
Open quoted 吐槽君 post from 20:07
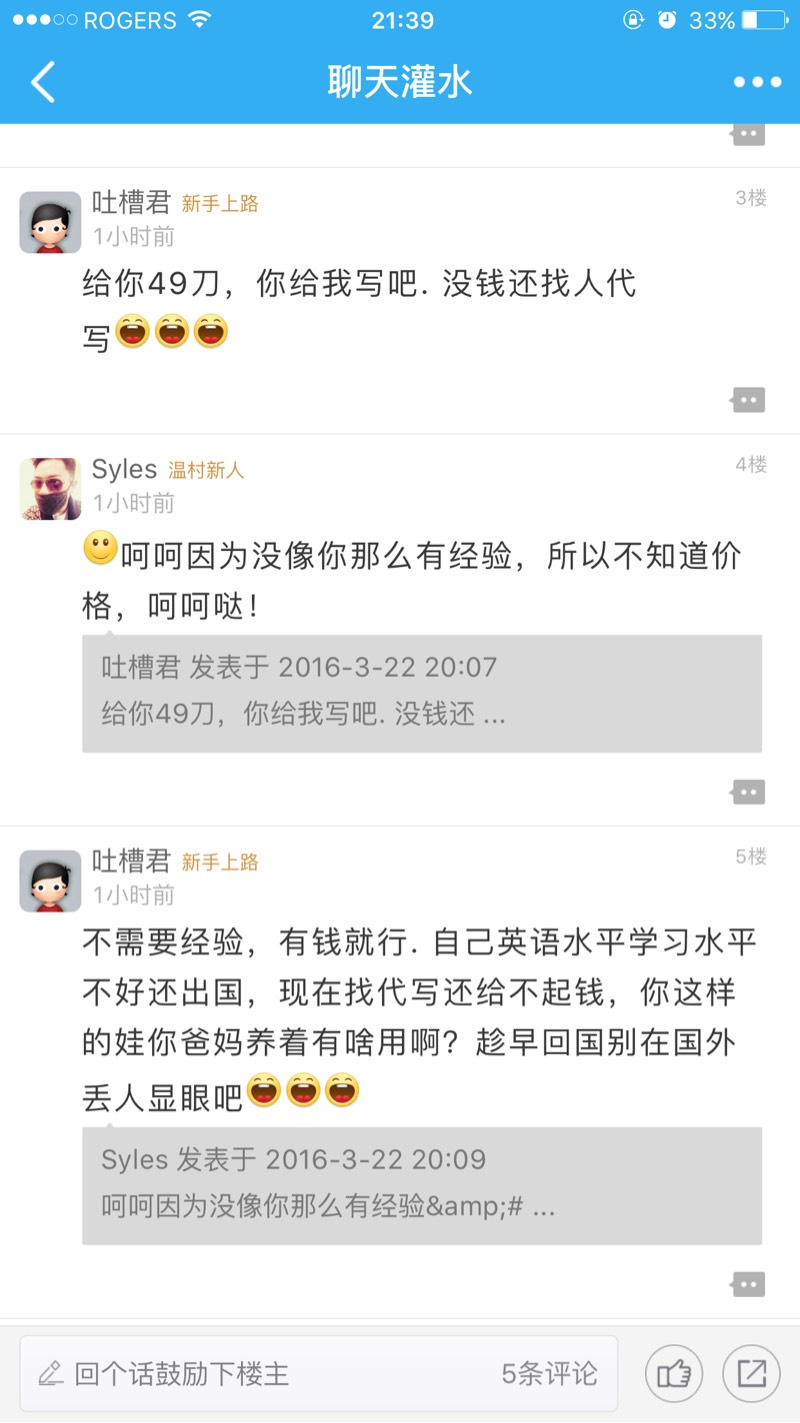[x=421, y=692]
